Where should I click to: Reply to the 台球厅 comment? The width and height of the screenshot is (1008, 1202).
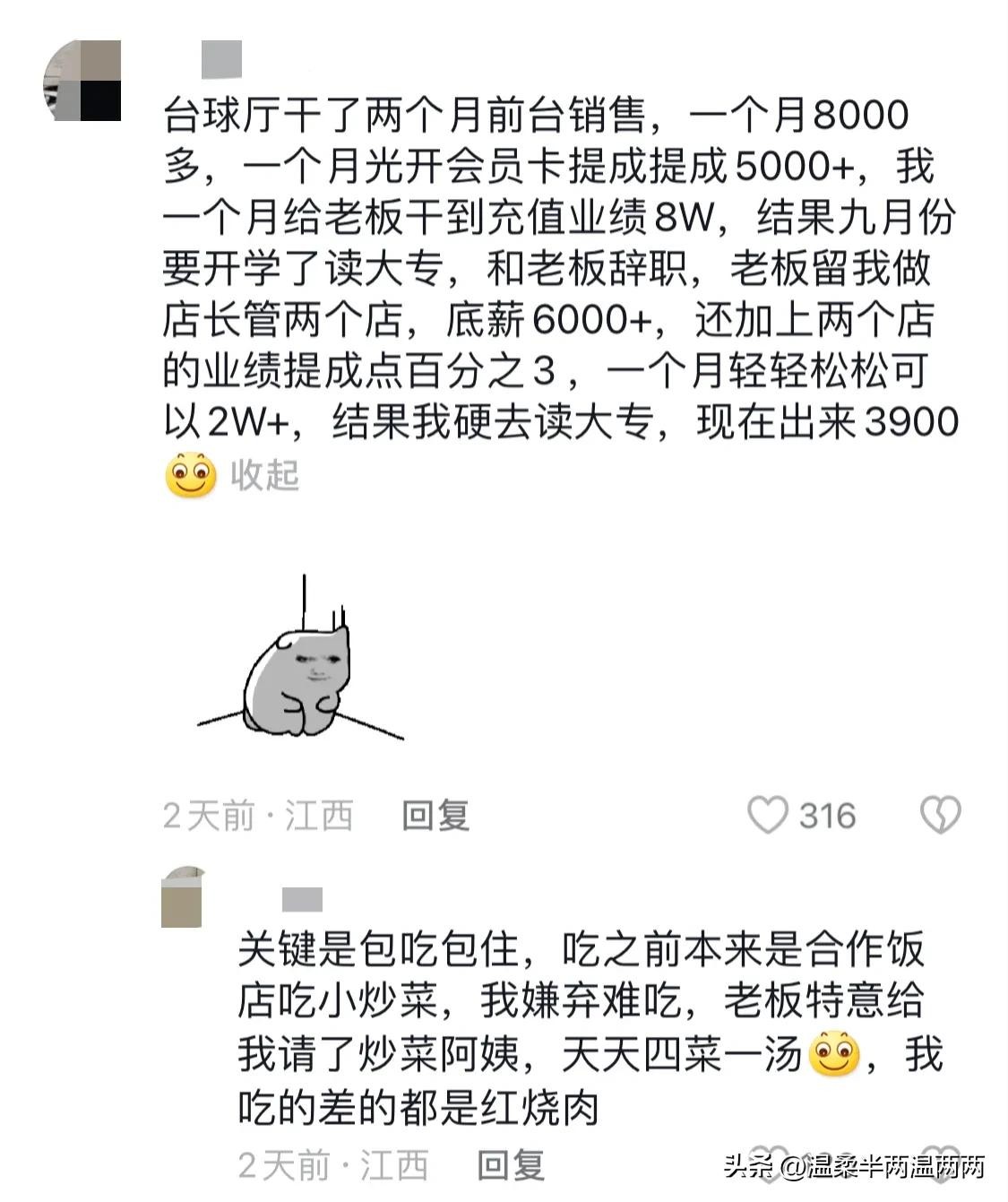[x=435, y=816]
